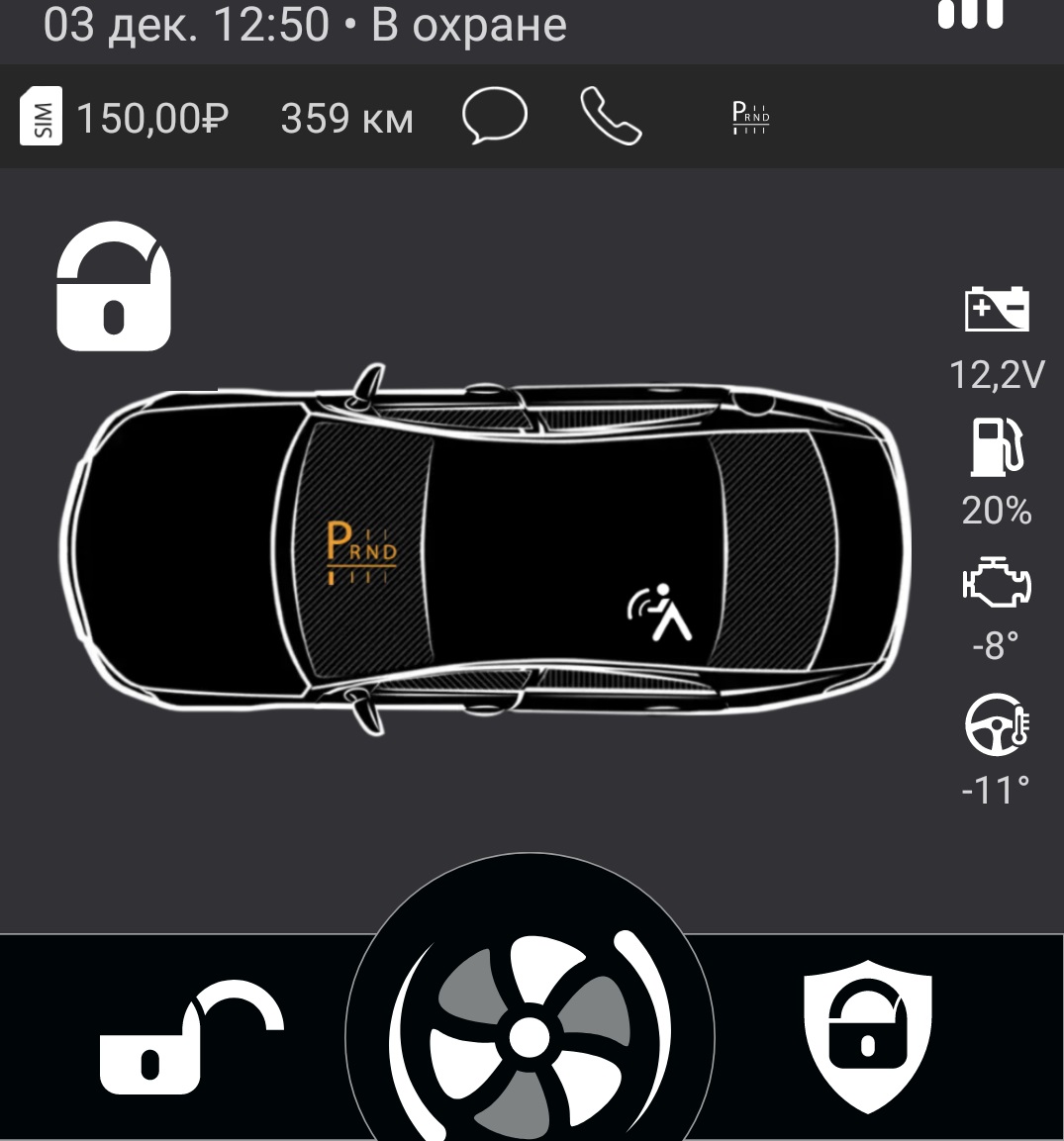Start the engine with the fan button

530,1034
